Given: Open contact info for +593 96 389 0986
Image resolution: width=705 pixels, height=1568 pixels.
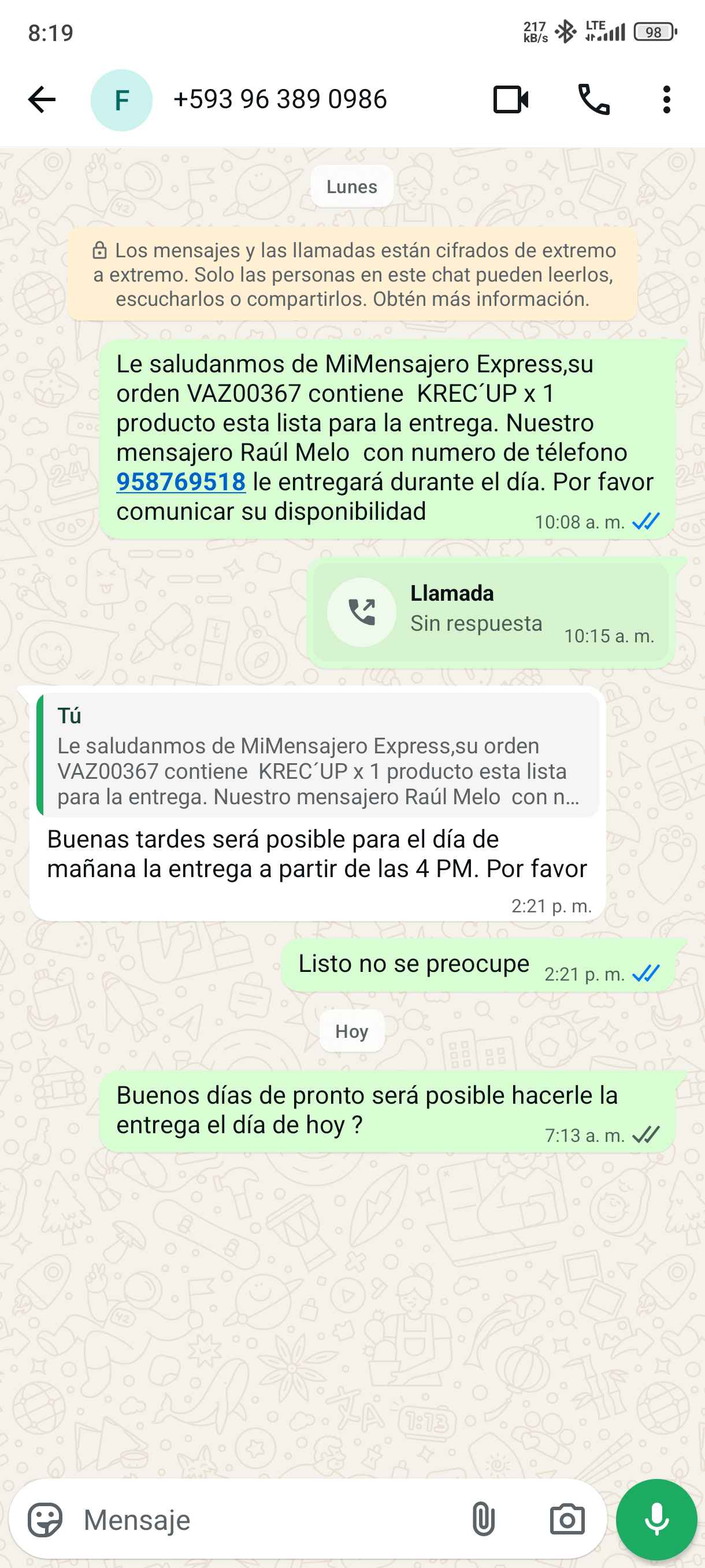Looking at the screenshot, I should 280,100.
